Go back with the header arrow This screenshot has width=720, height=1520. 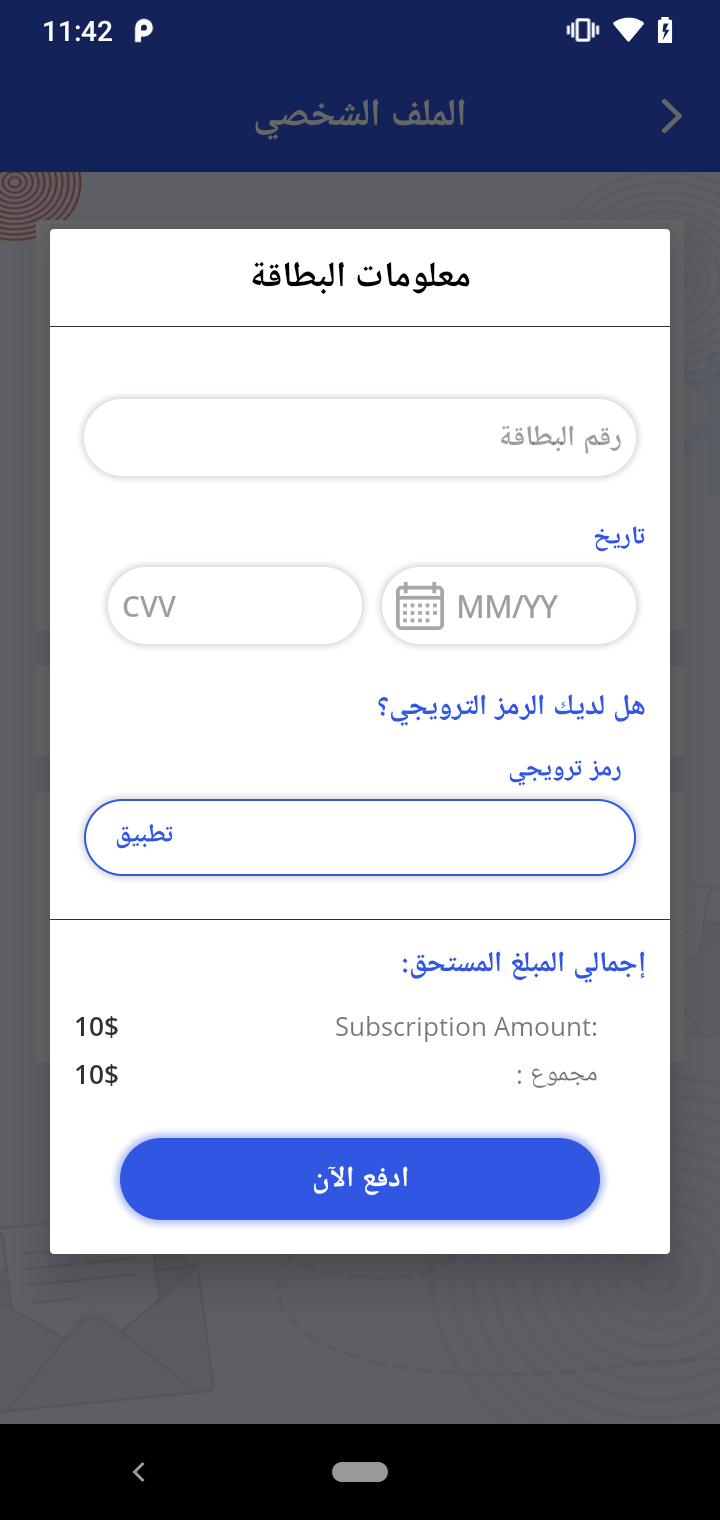(x=671, y=117)
